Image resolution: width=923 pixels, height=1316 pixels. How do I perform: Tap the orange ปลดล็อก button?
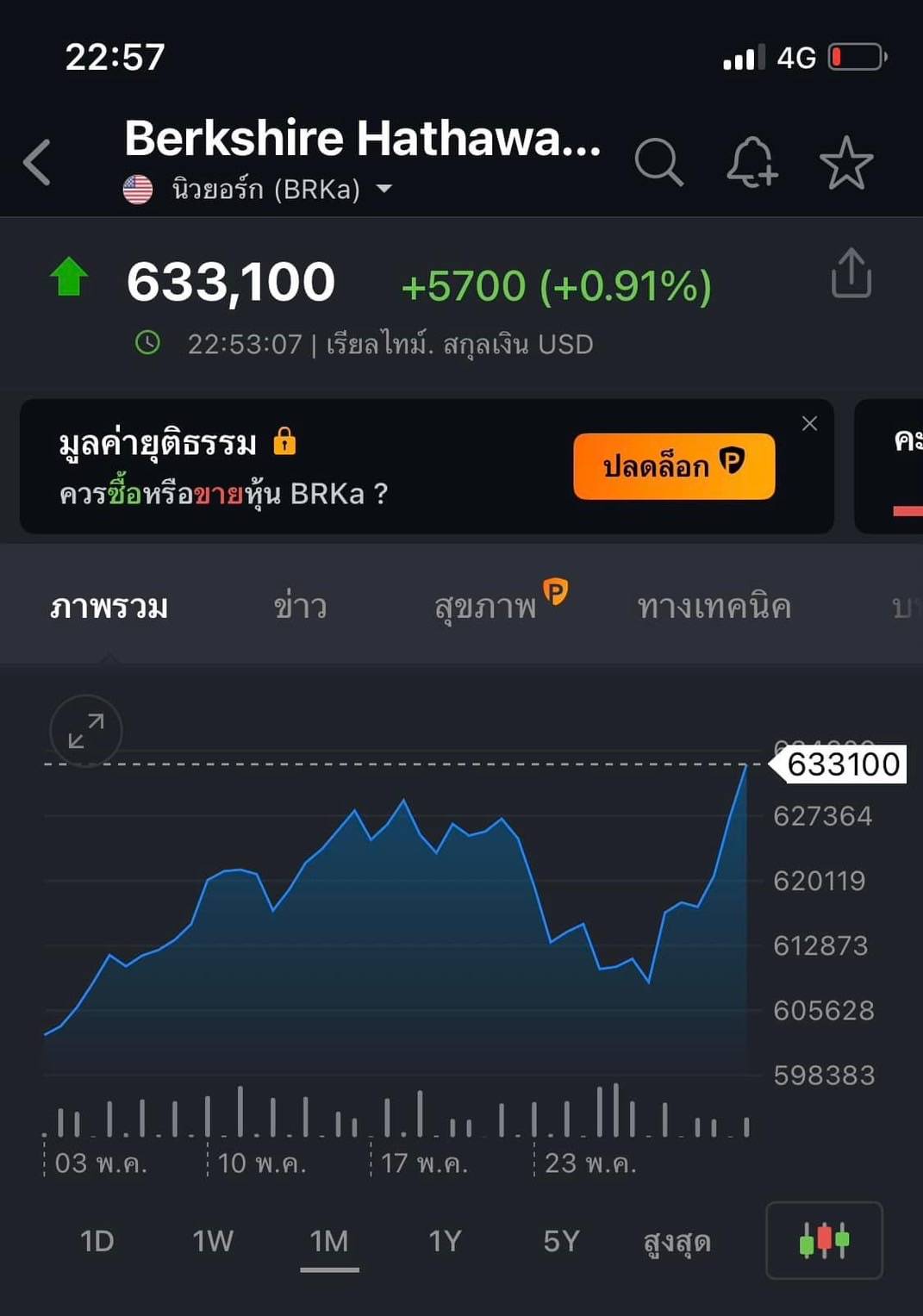673,466
